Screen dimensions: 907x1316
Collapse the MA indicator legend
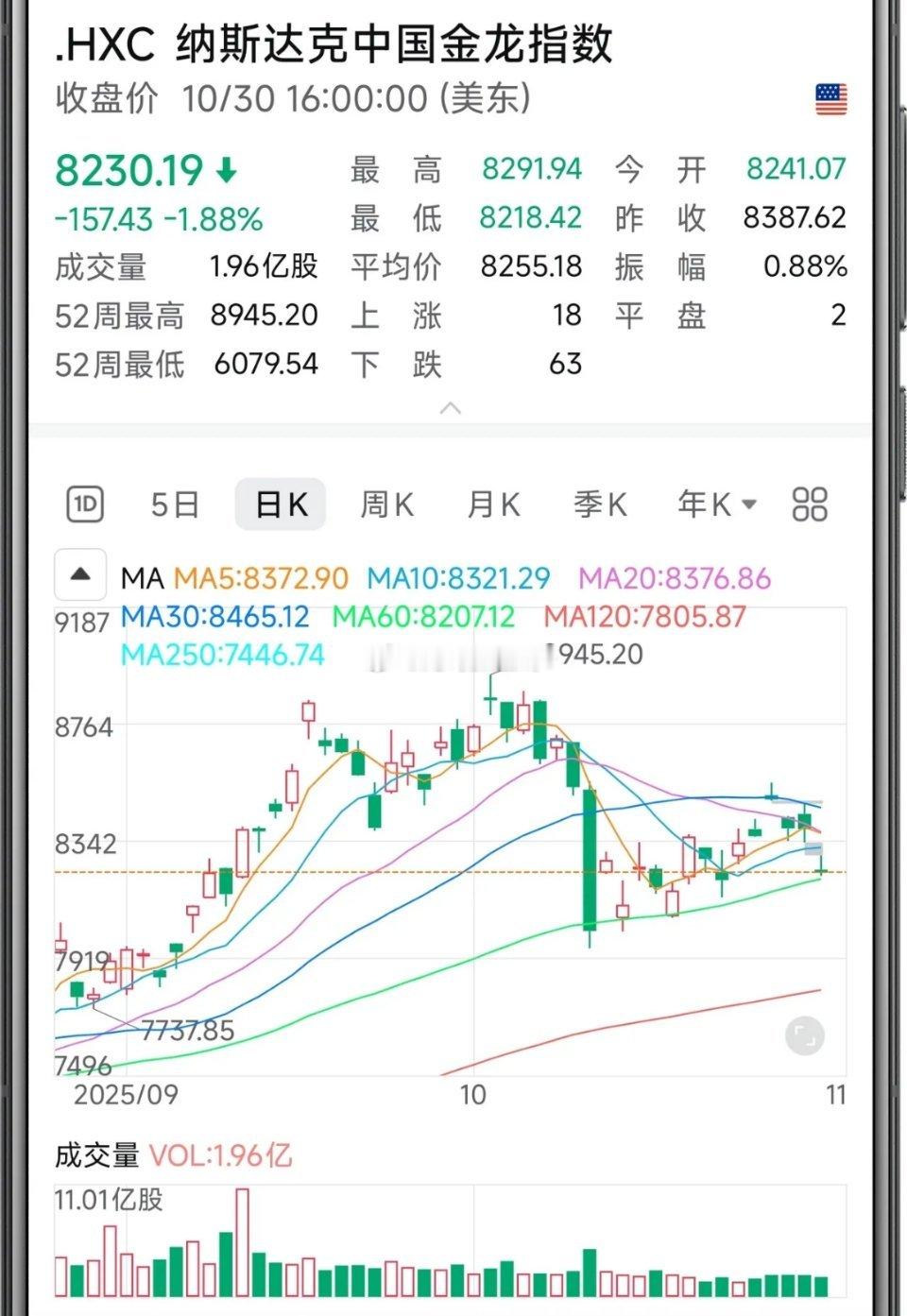coord(80,574)
